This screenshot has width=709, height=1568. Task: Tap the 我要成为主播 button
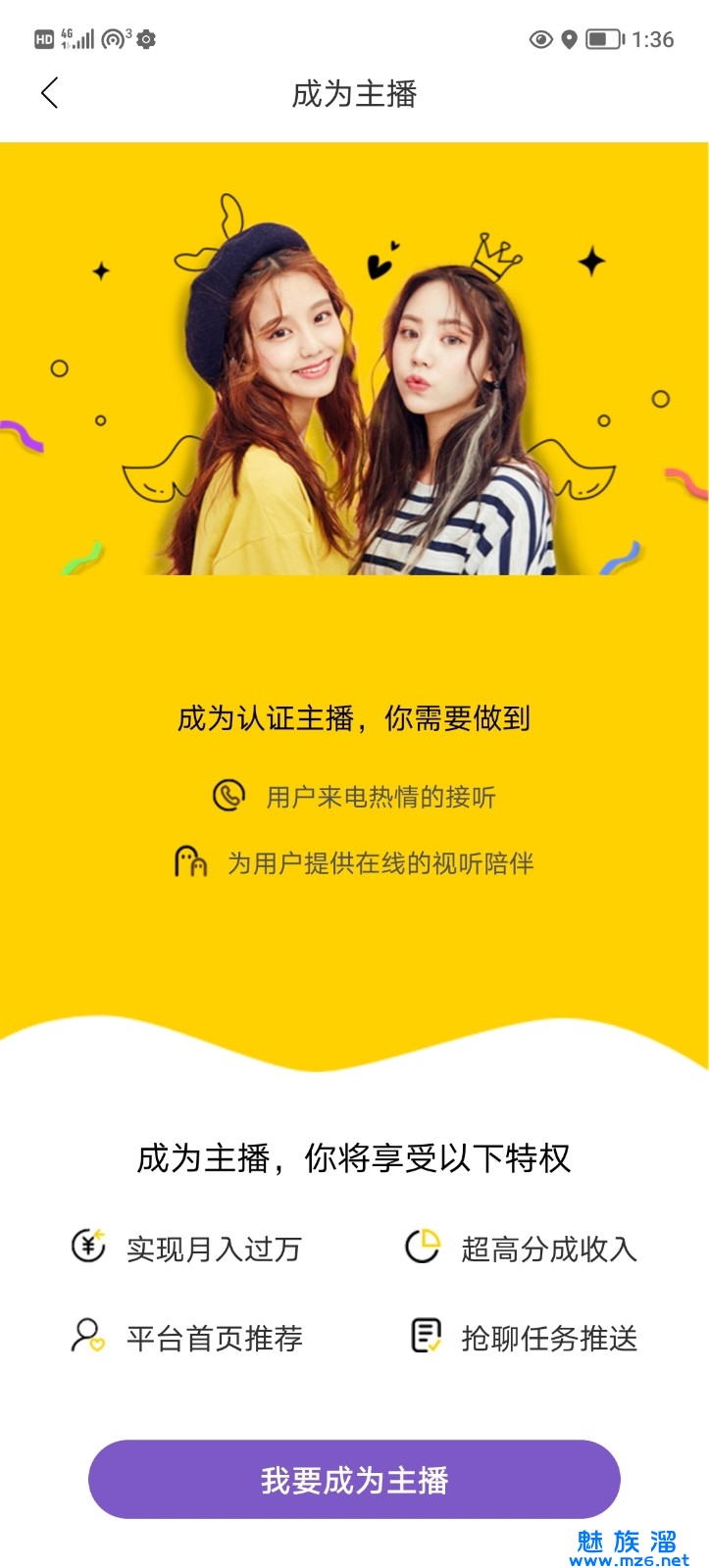[354, 1479]
